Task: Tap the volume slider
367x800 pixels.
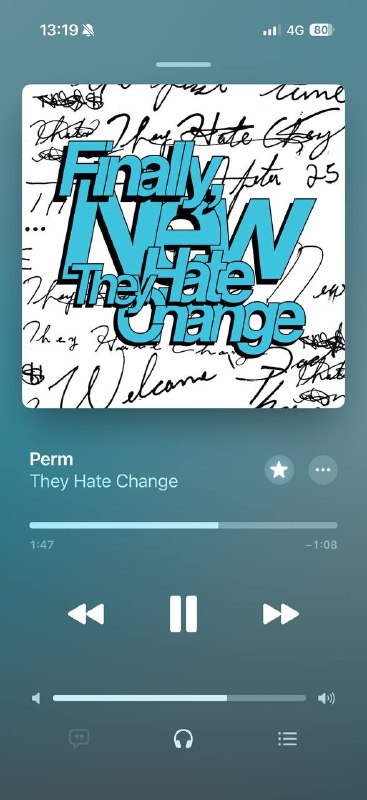Action: [179, 698]
